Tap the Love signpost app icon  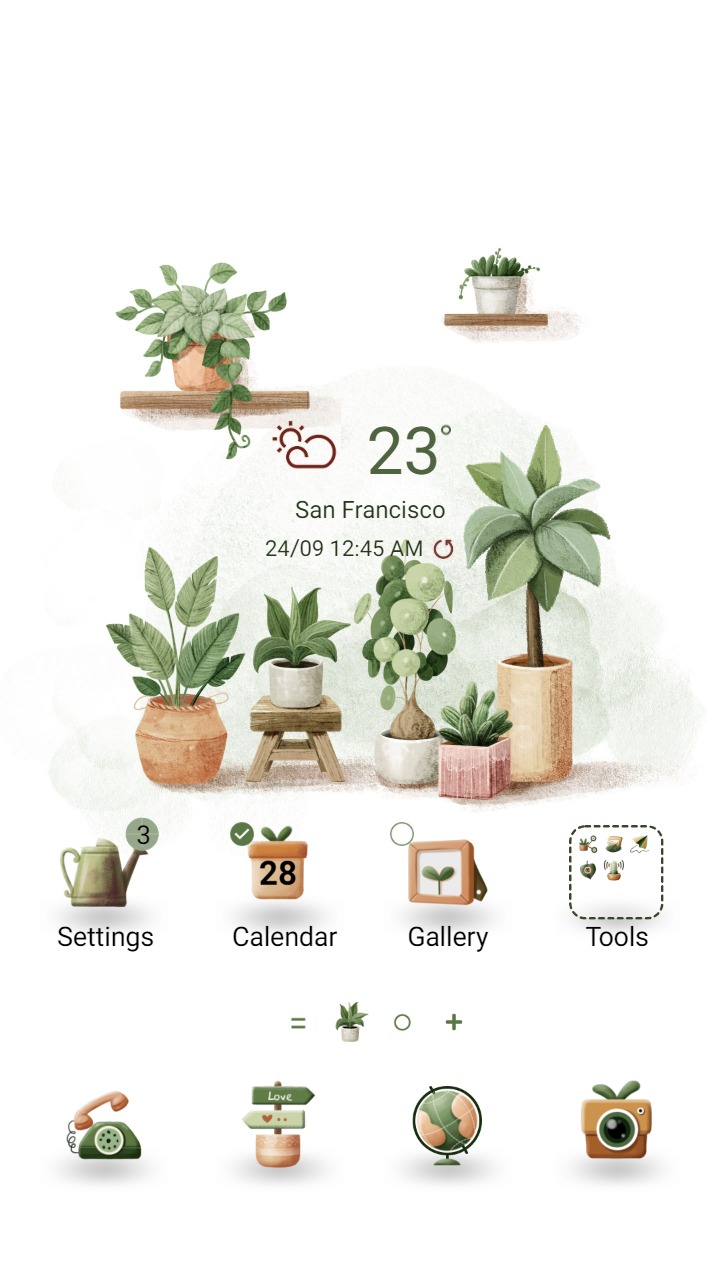click(281, 1122)
